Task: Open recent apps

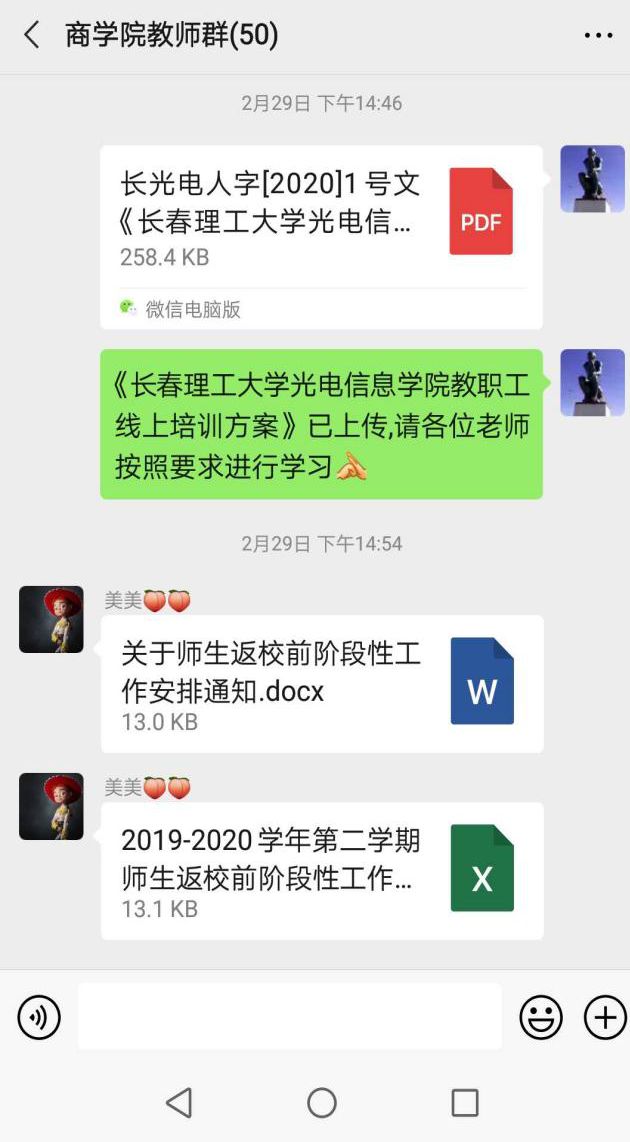Action: (x=464, y=1102)
